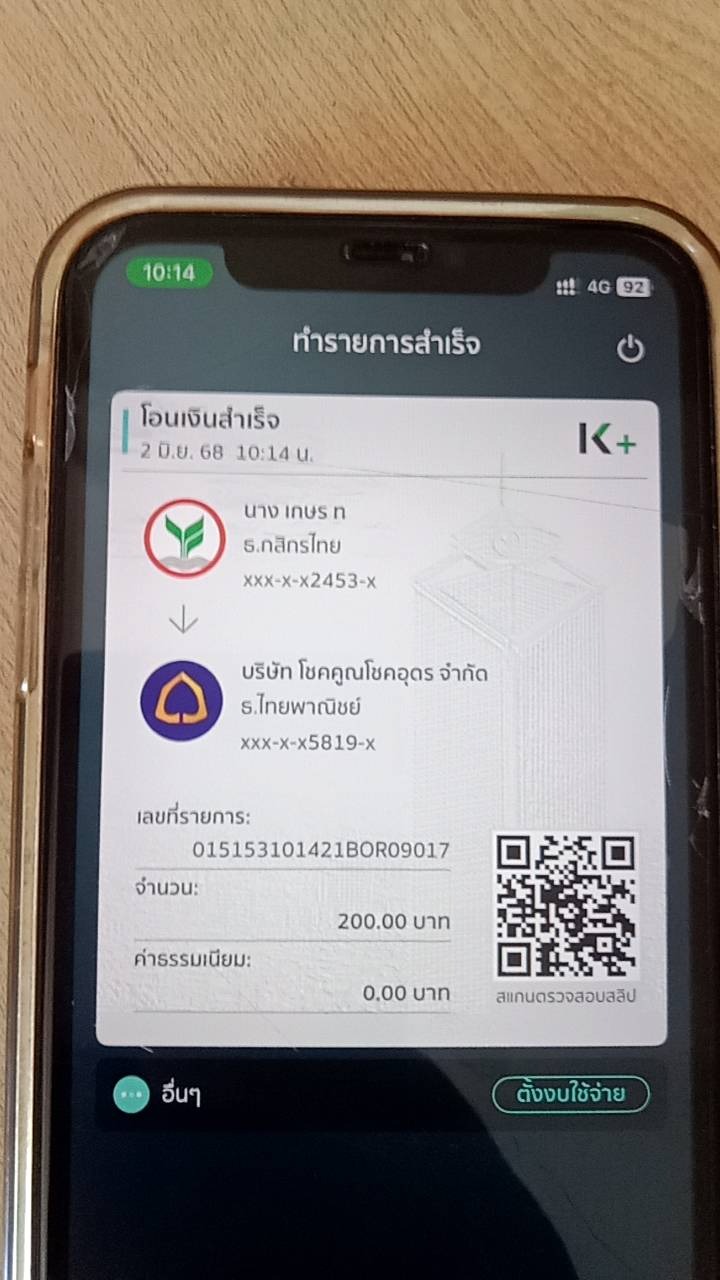
Task: Tap the power logout icon
Action: pos(630,349)
